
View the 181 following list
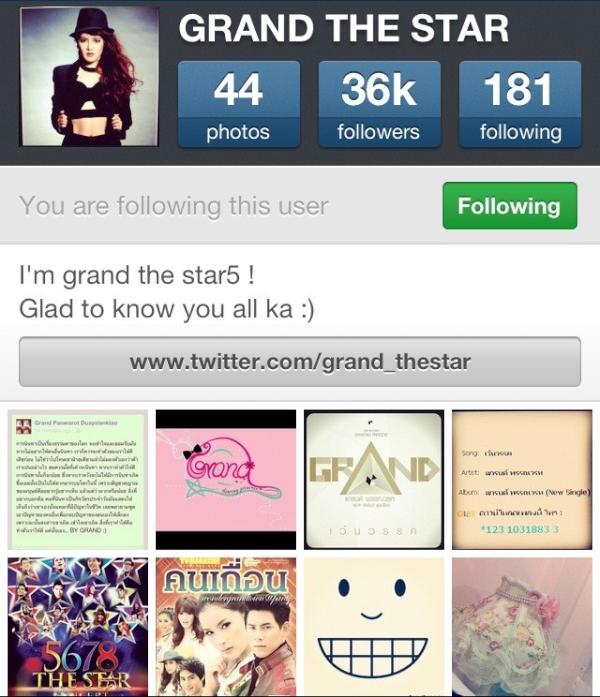tap(519, 104)
